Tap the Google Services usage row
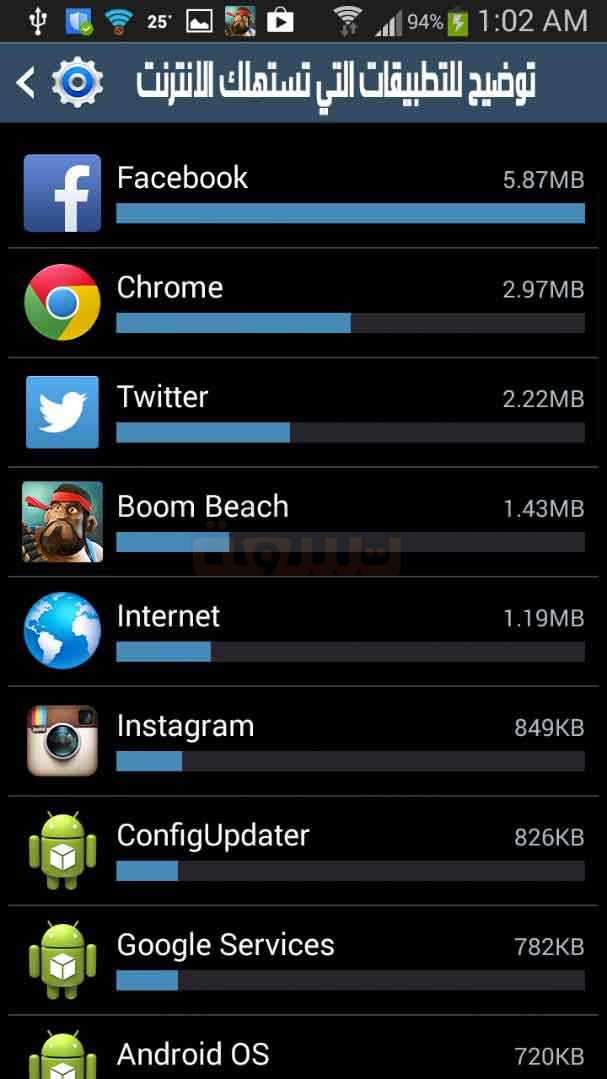The height and width of the screenshot is (1079, 607). click(304, 960)
